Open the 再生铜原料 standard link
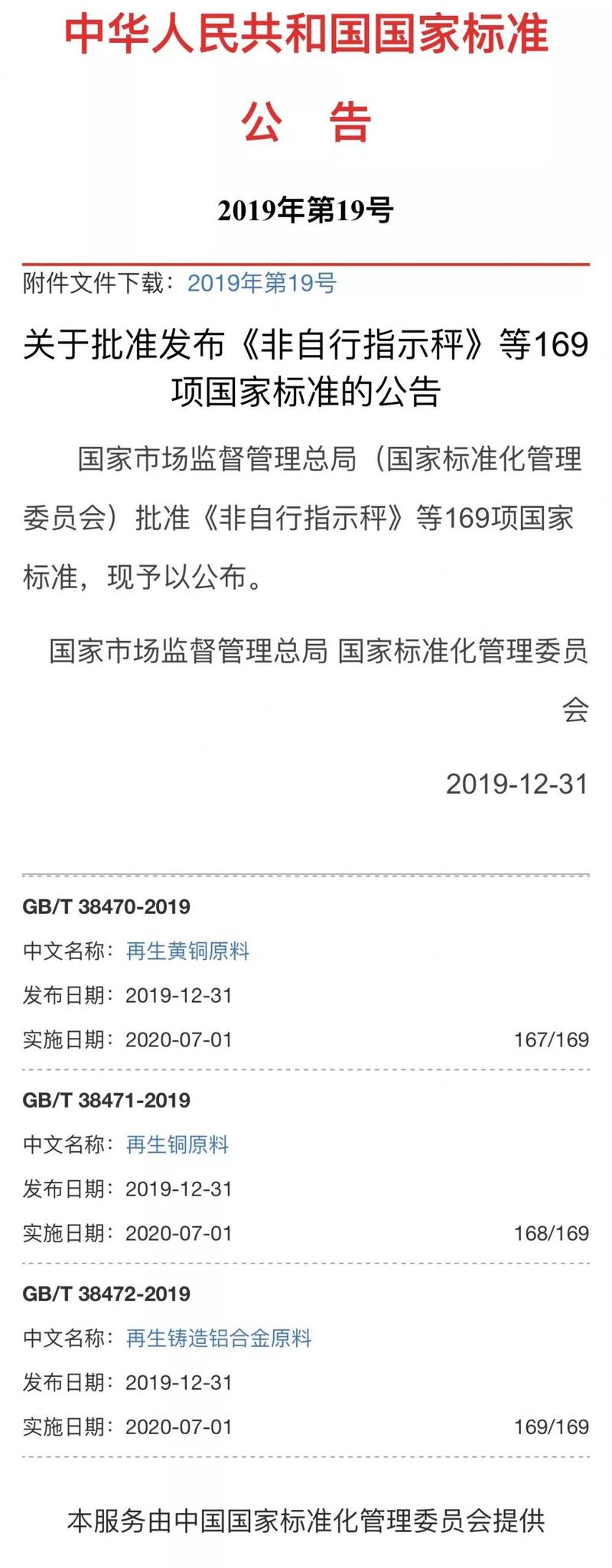 pyautogui.click(x=177, y=1144)
